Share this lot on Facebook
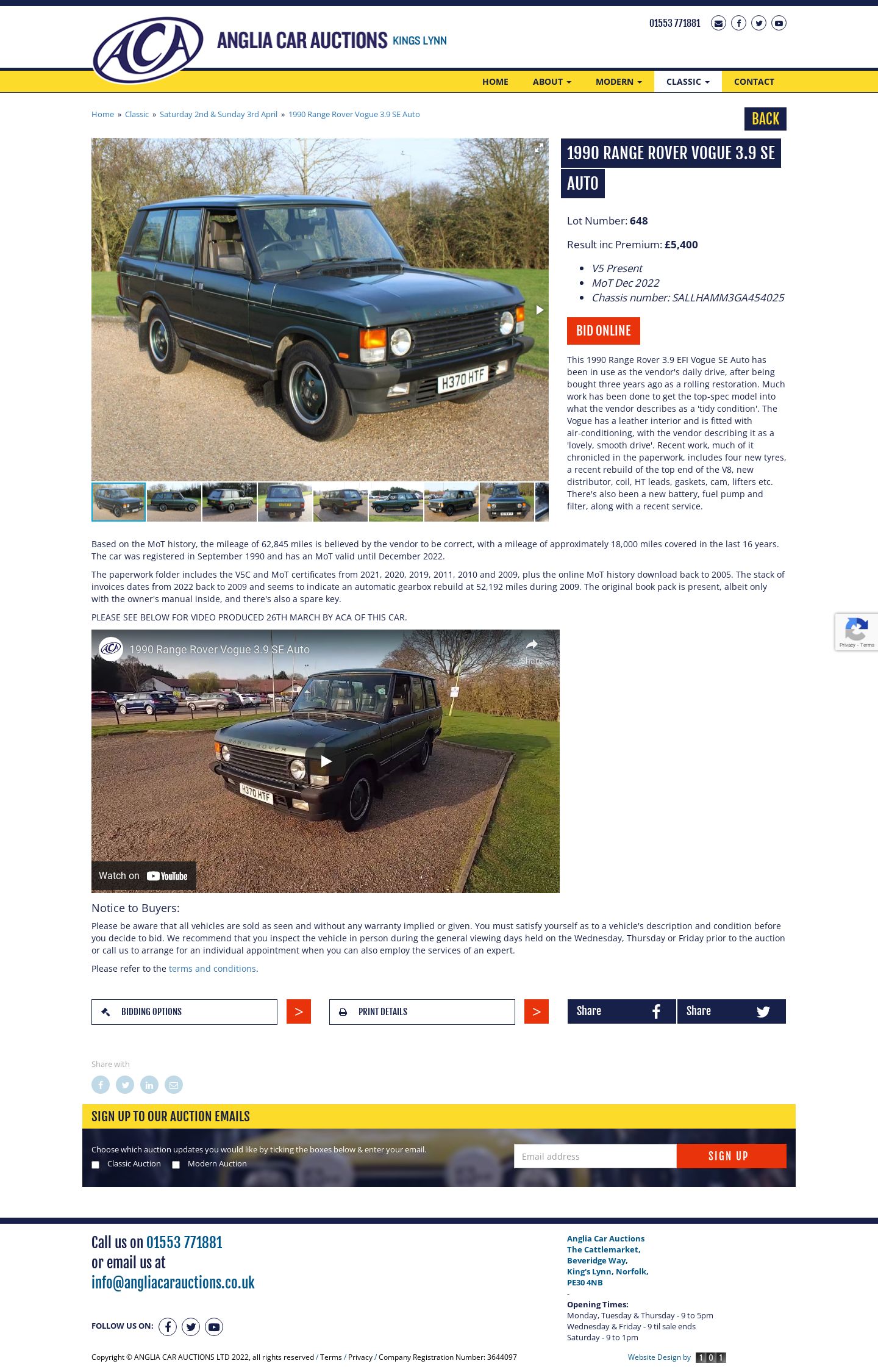The width and height of the screenshot is (878, 1372). tap(621, 1011)
